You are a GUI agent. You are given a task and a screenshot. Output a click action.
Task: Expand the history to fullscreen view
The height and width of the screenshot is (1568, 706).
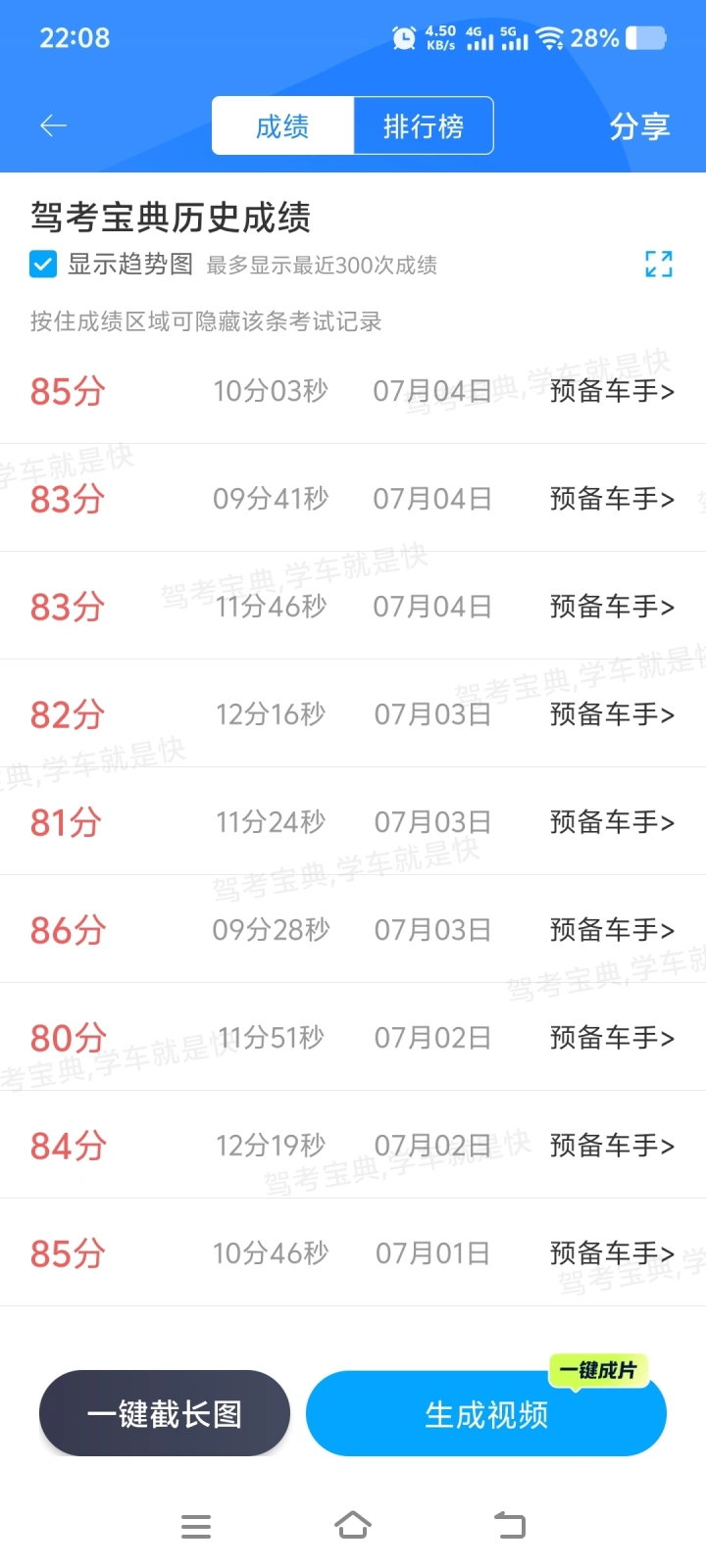[x=659, y=264]
